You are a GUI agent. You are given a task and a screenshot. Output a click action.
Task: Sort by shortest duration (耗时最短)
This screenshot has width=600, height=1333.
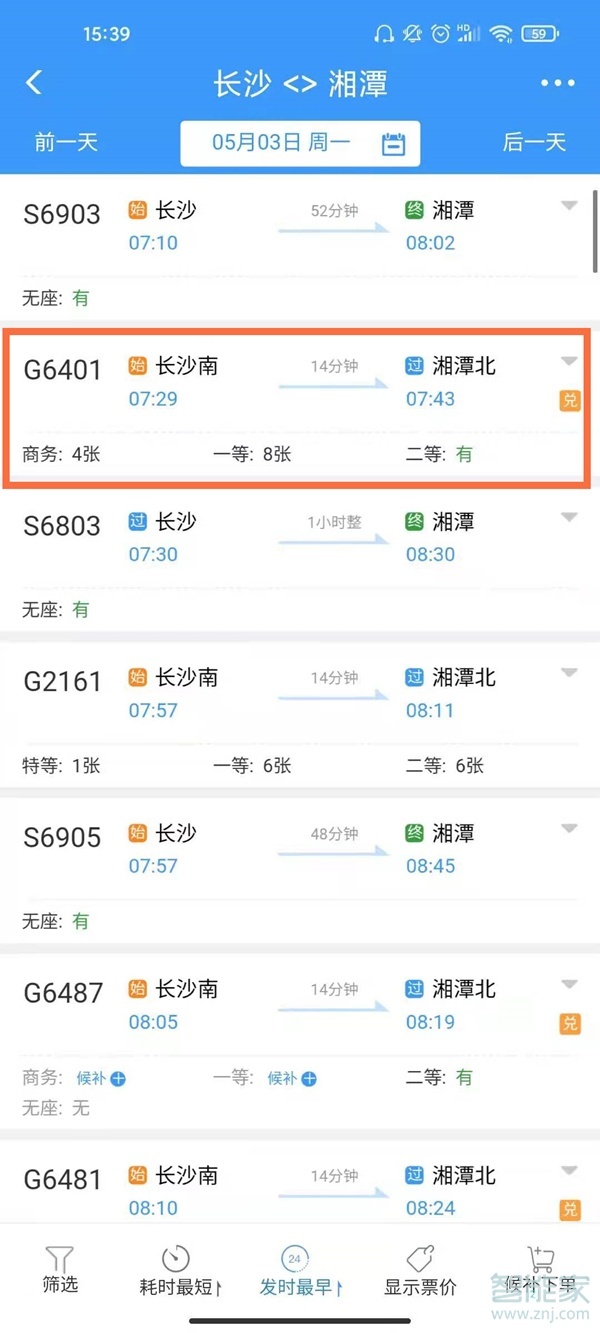pyautogui.click(x=178, y=1270)
